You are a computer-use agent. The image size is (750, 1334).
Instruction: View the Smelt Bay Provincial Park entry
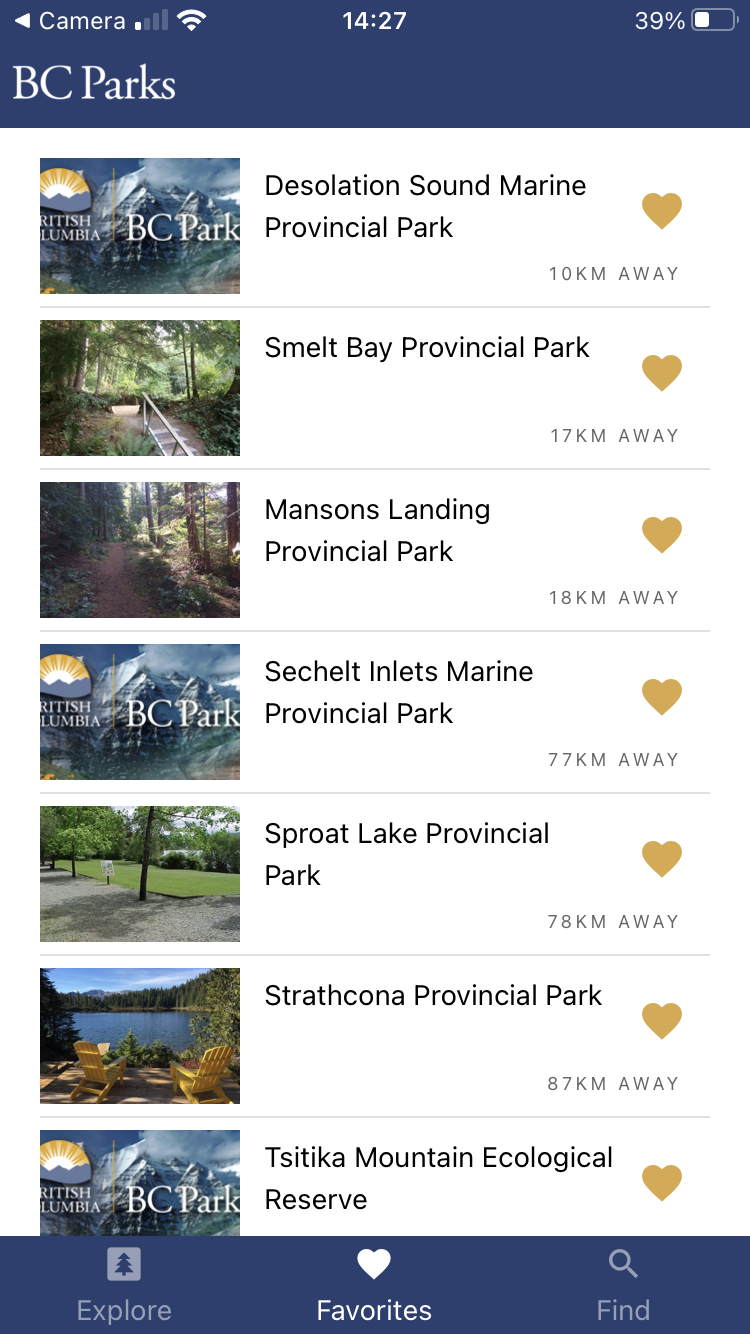(427, 348)
